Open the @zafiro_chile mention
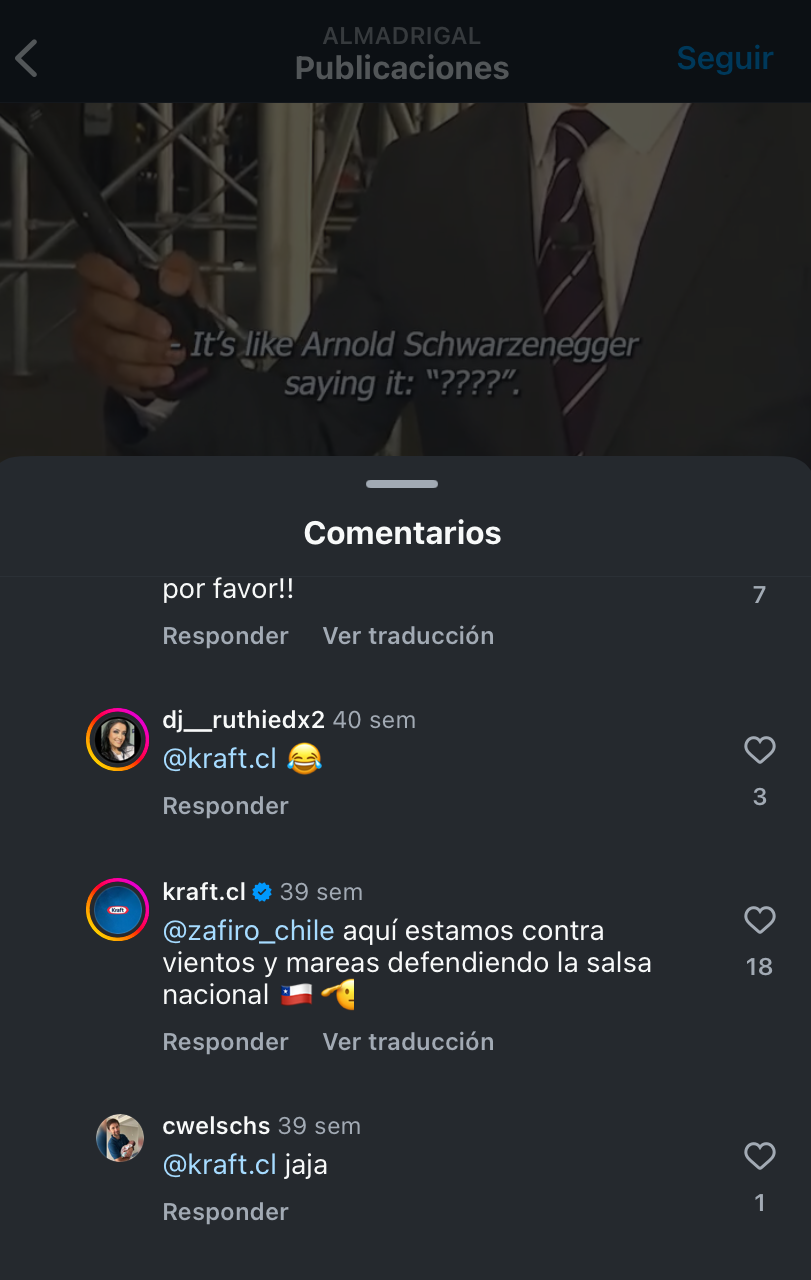Viewport: 811px width, 1280px height. [x=248, y=931]
